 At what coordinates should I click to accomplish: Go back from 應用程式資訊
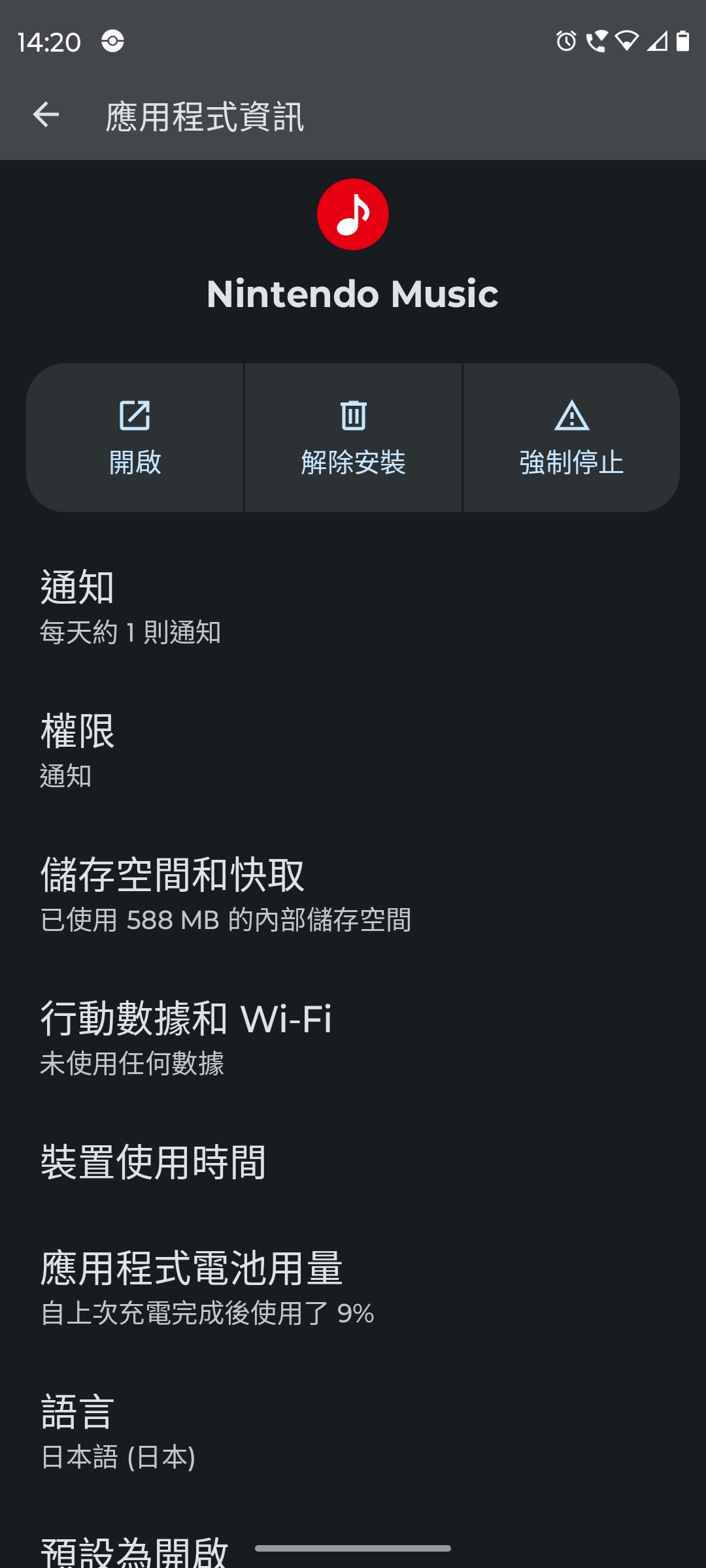(46, 115)
